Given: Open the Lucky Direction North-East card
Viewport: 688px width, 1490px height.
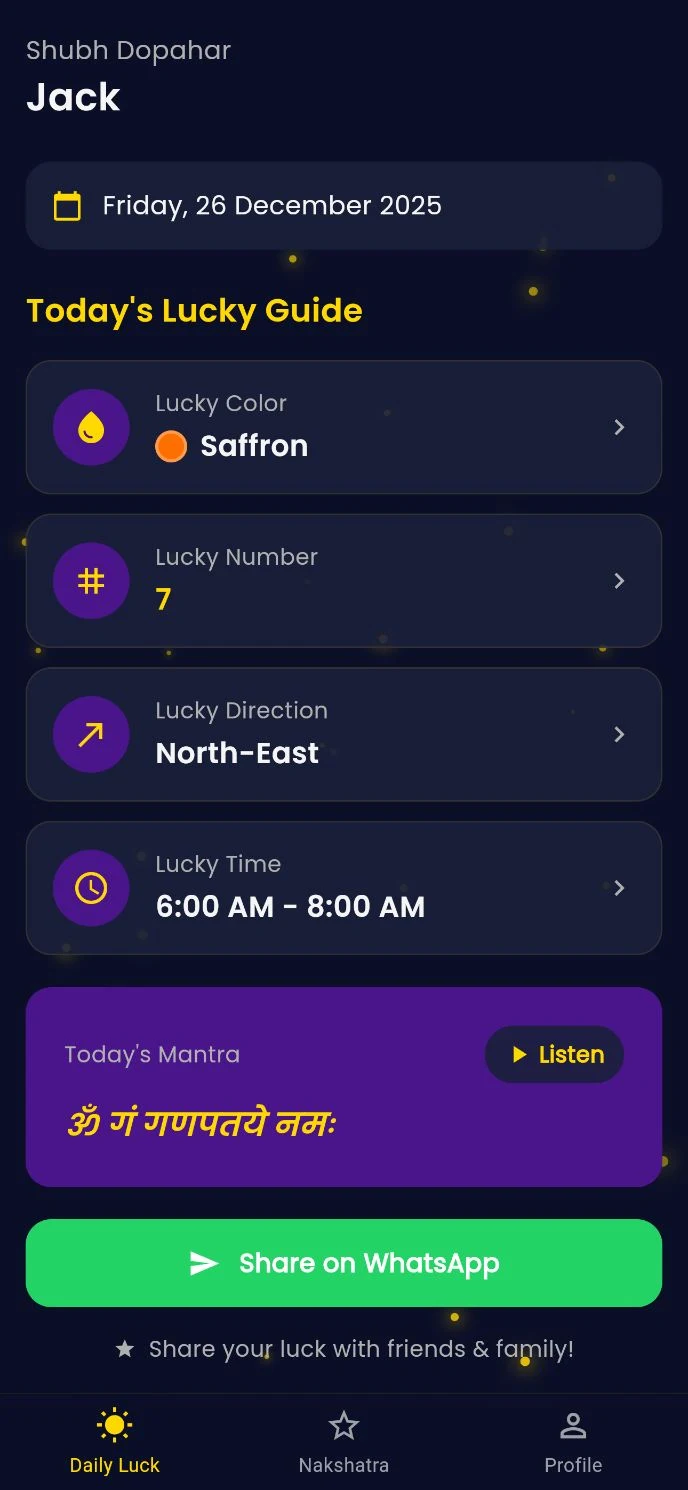Looking at the screenshot, I should [343, 735].
